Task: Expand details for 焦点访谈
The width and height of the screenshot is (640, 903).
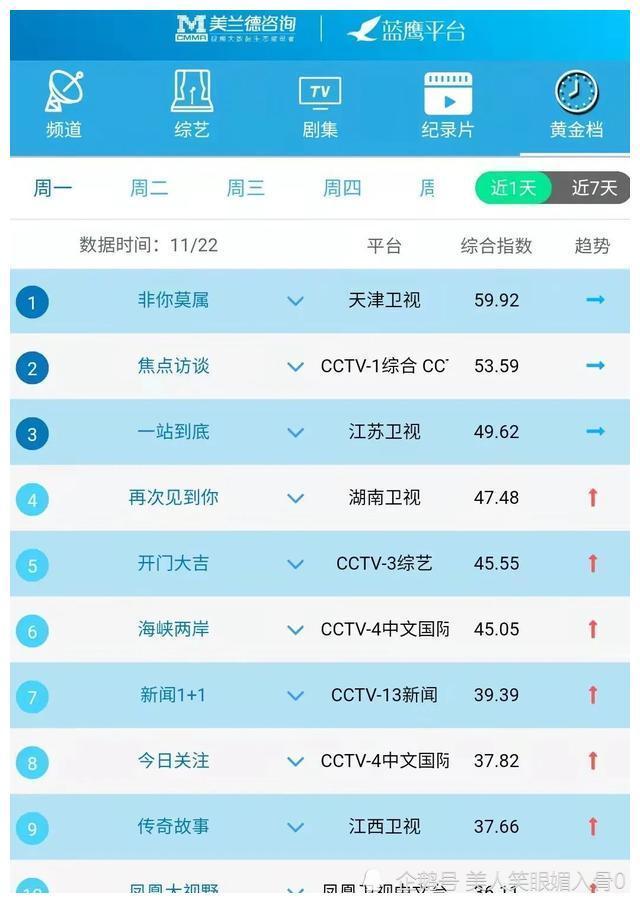Action: point(295,367)
